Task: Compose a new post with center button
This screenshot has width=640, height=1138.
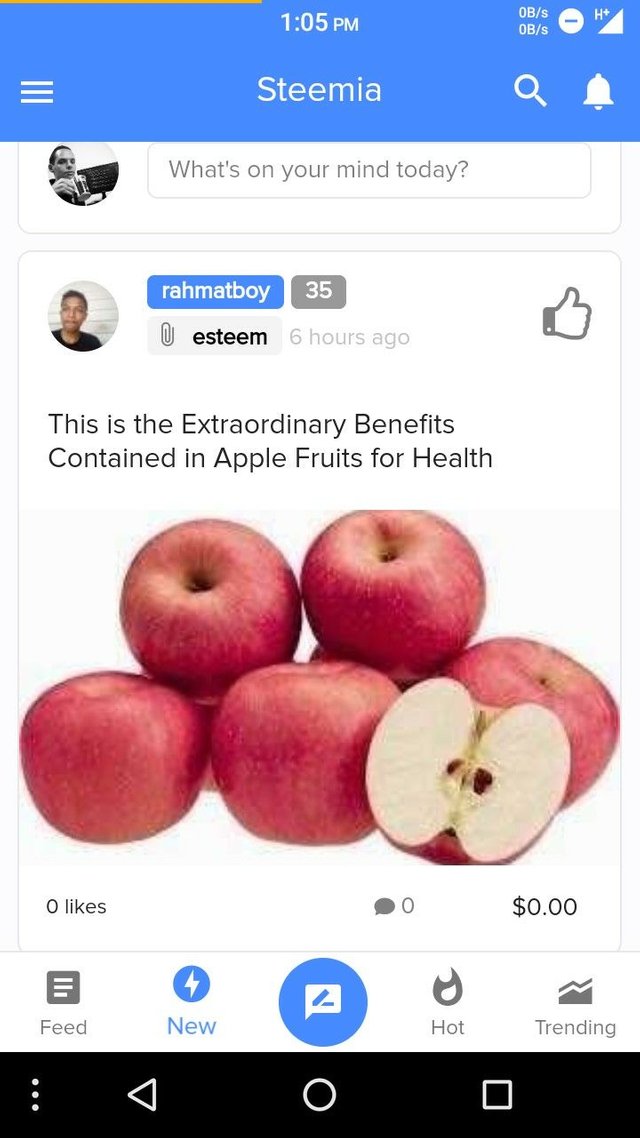Action: (322, 1002)
